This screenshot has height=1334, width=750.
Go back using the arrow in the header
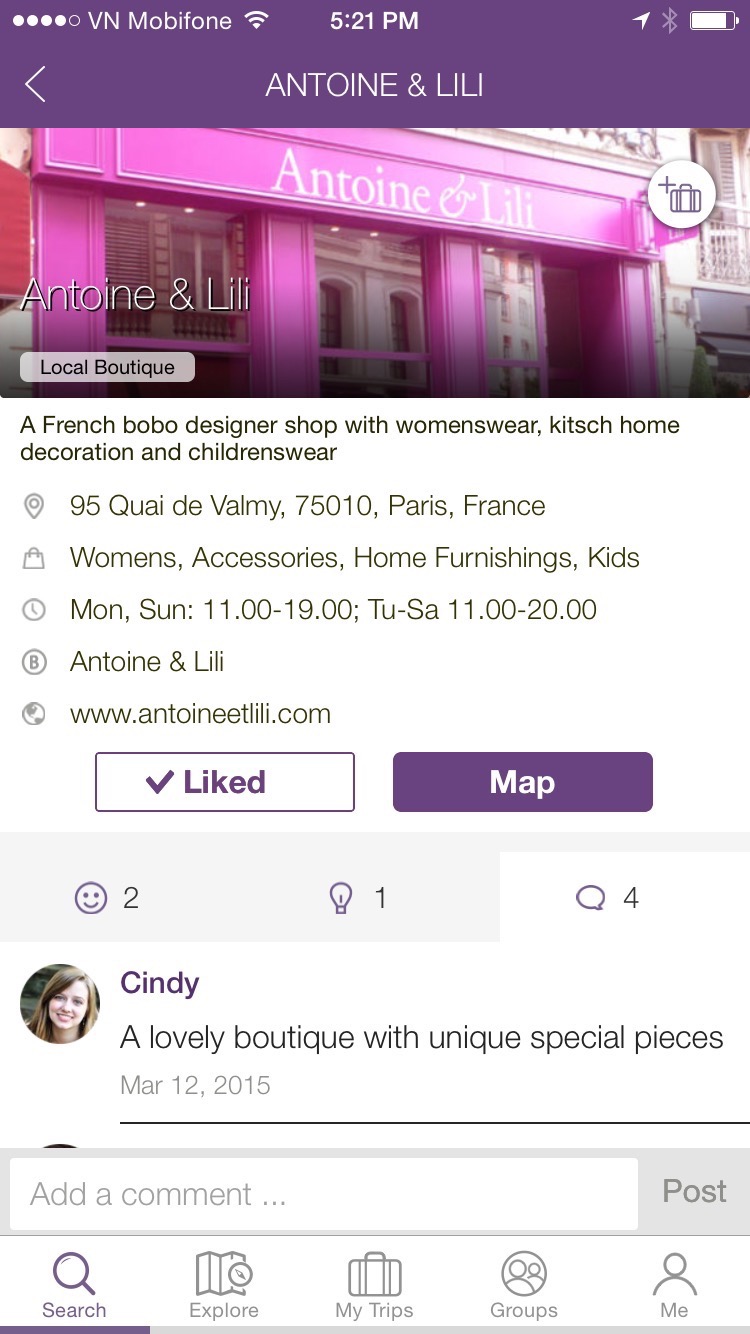point(35,85)
